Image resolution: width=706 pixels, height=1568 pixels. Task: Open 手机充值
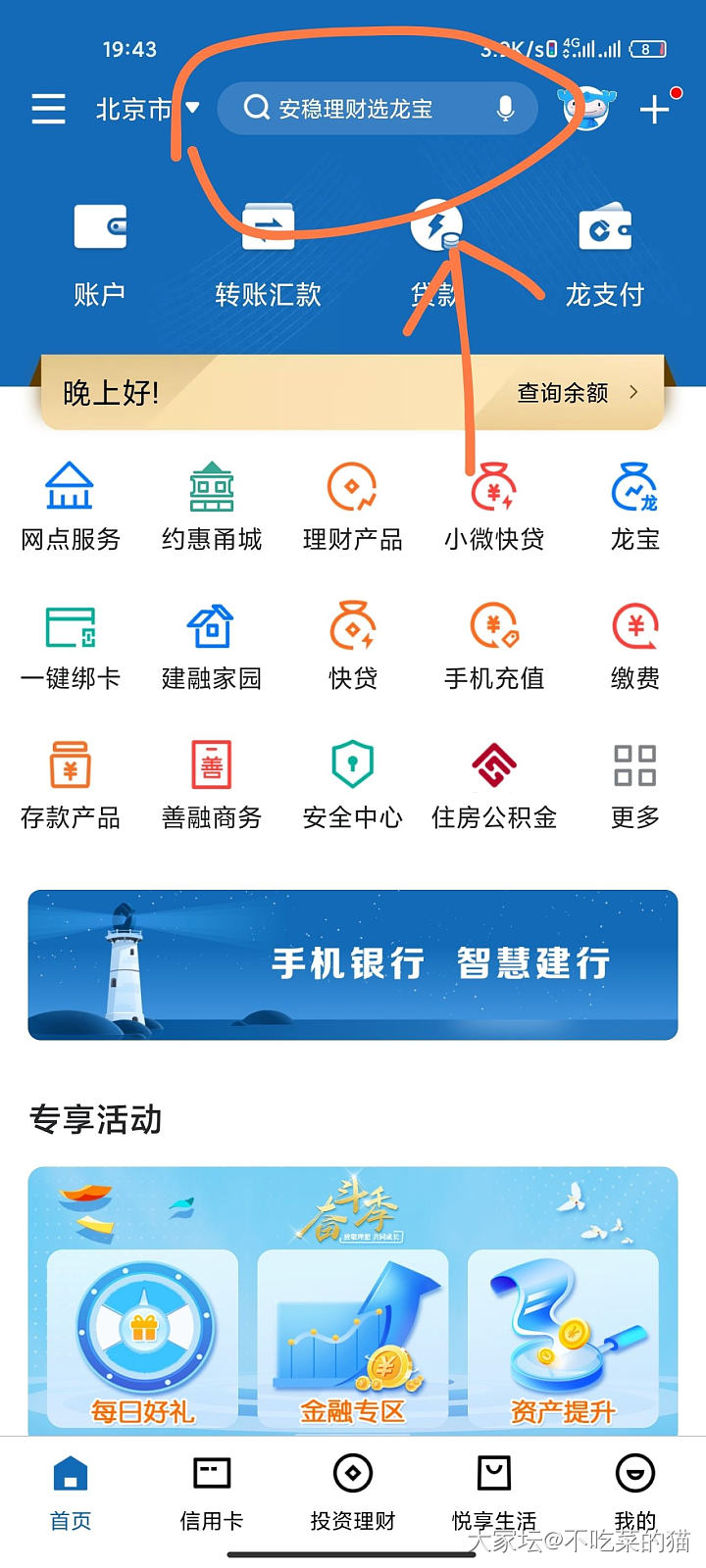coord(494,646)
